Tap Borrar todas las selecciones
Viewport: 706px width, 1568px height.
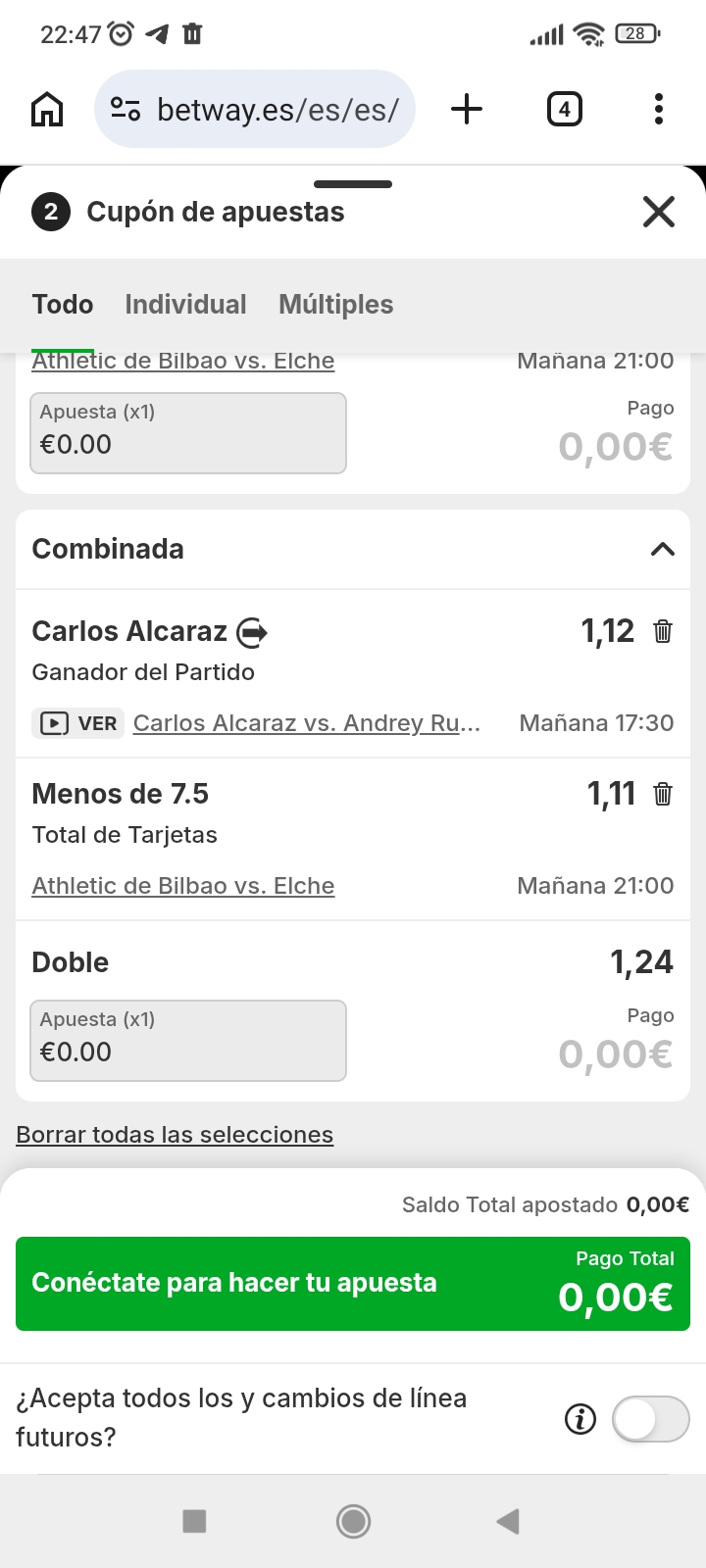coord(175,1135)
